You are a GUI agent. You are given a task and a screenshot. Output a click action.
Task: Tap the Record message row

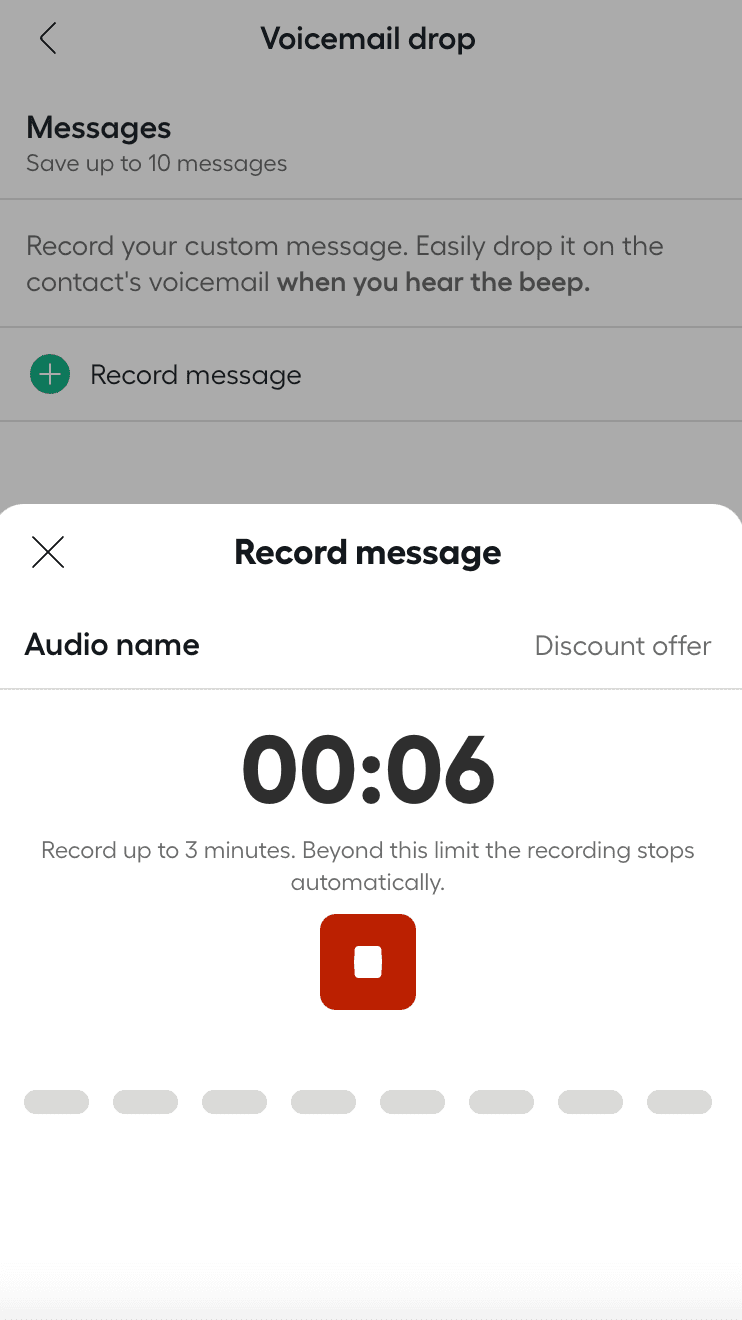click(196, 375)
